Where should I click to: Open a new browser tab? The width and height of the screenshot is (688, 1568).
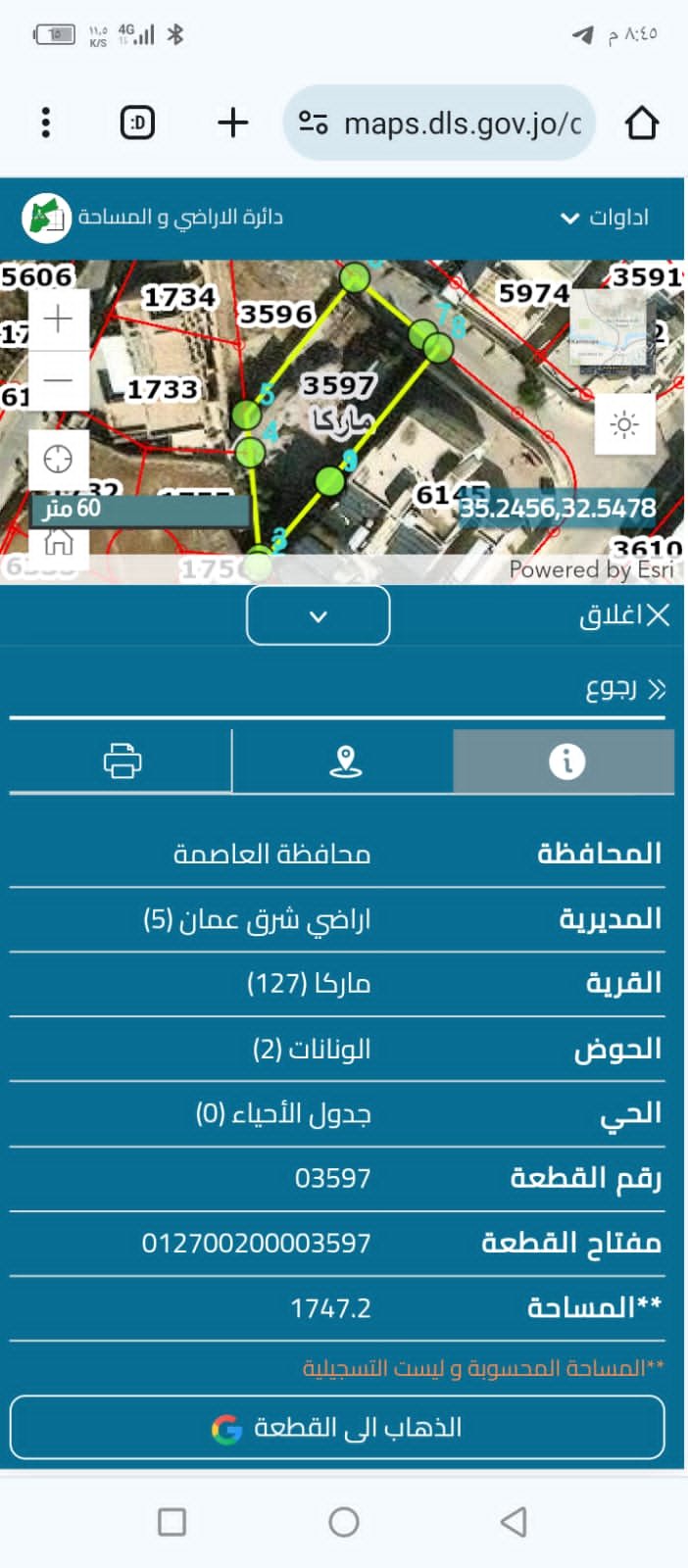click(232, 122)
